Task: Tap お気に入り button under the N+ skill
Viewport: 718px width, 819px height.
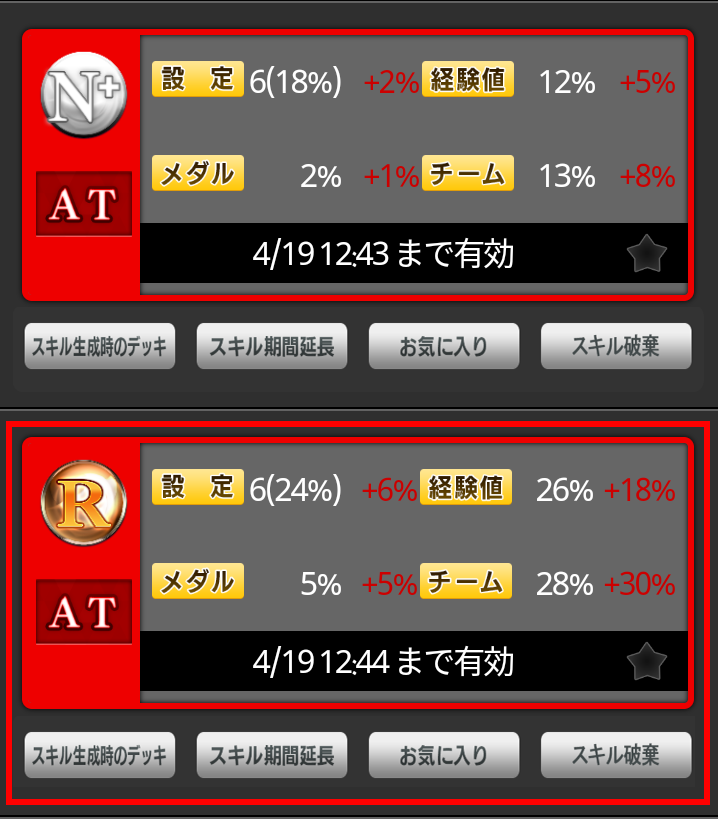Action: click(x=444, y=347)
